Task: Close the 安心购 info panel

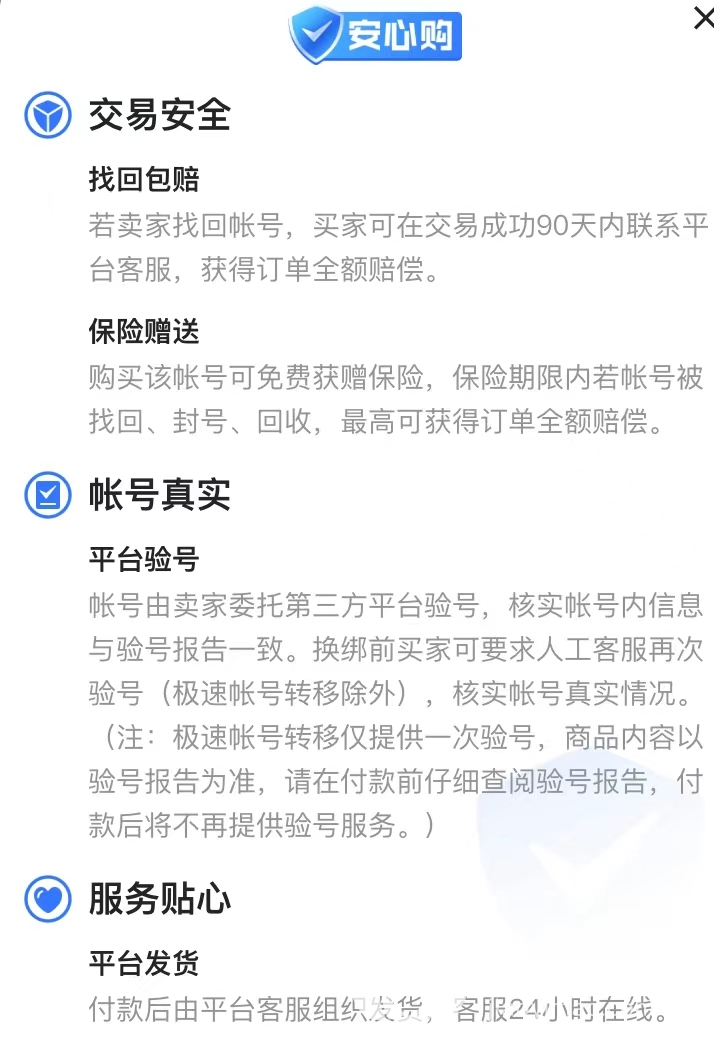Action: click(703, 19)
